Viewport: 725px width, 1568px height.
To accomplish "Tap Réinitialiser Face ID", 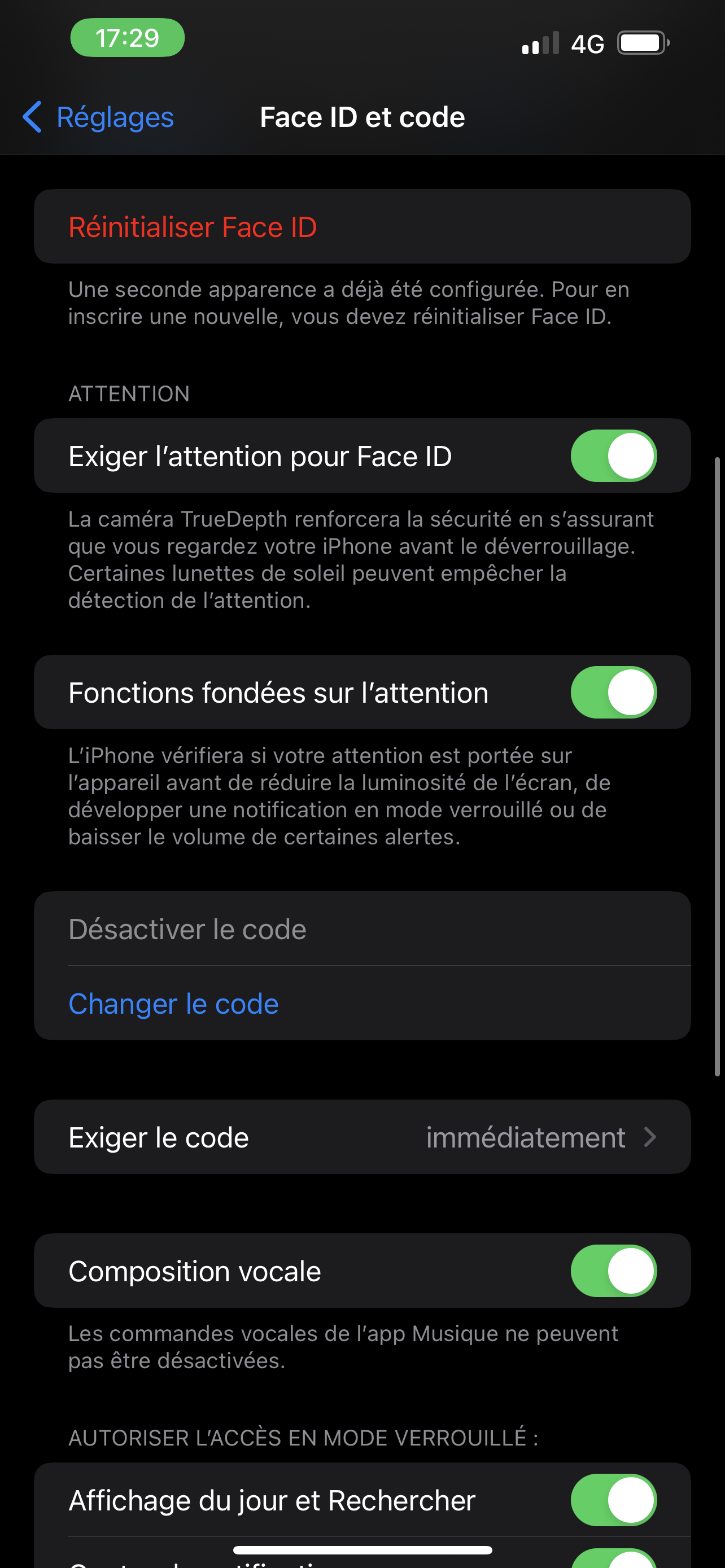I will [x=193, y=227].
